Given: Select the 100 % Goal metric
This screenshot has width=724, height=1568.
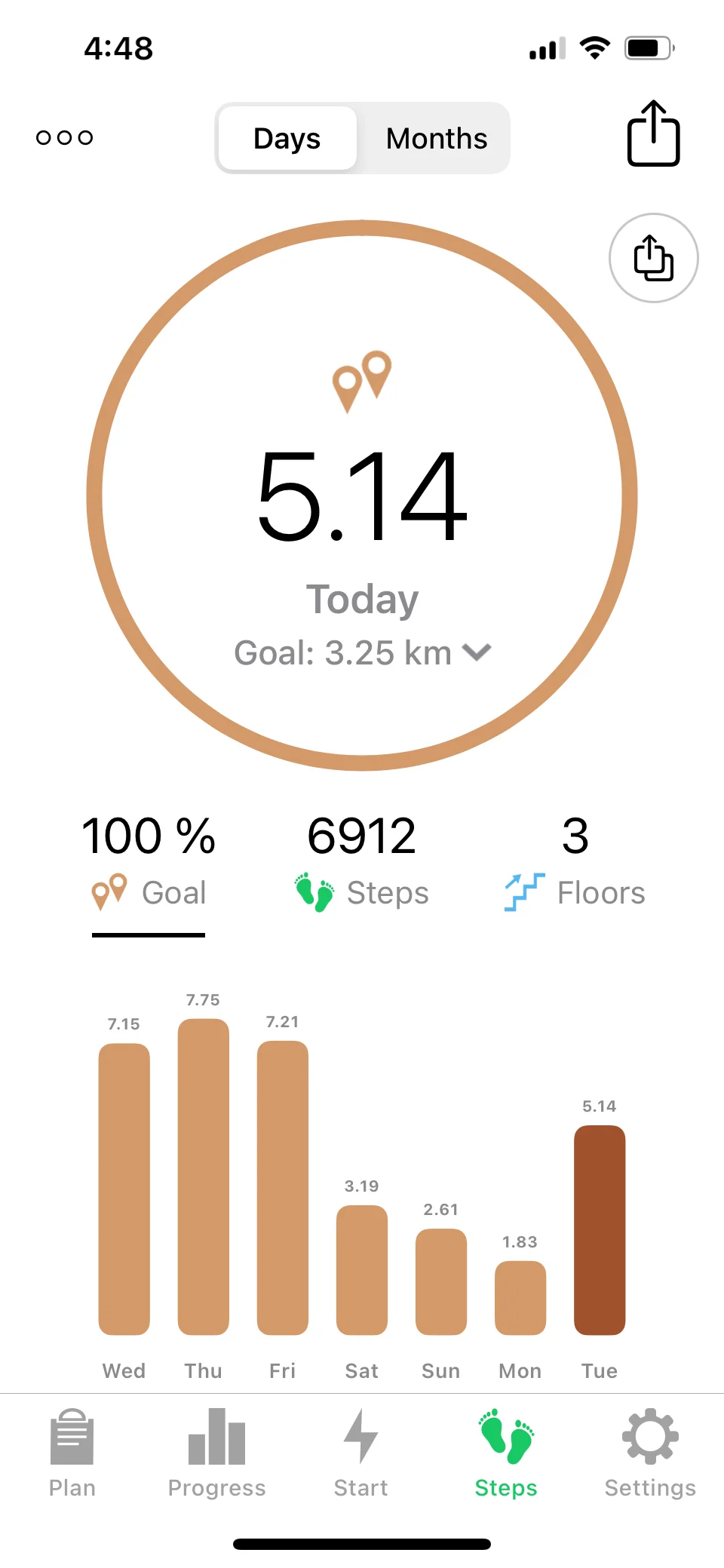Looking at the screenshot, I should point(149,861).
